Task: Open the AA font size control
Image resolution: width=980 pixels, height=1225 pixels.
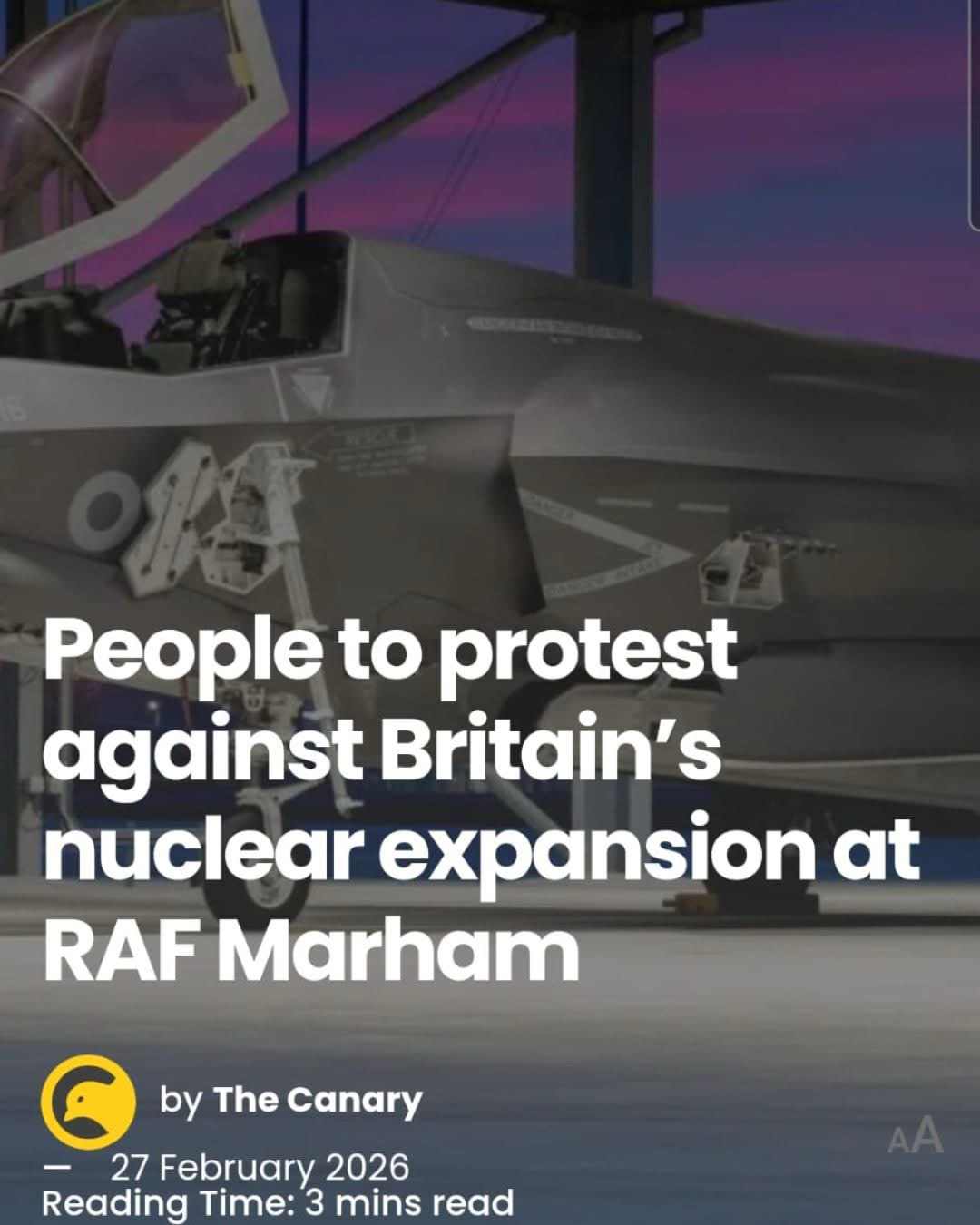Action: 916,1138
